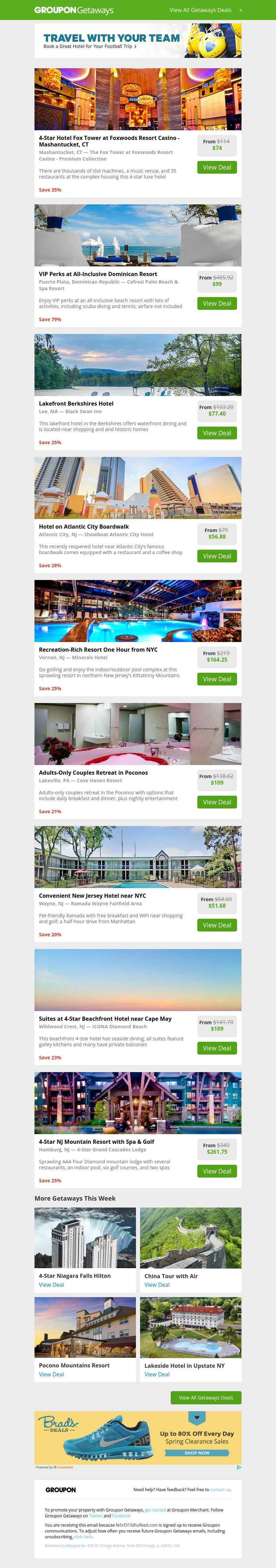View Deal for Beachfront Hotel near Cape May
Image resolution: width=276 pixels, height=1568 pixels.
[x=217, y=1048]
